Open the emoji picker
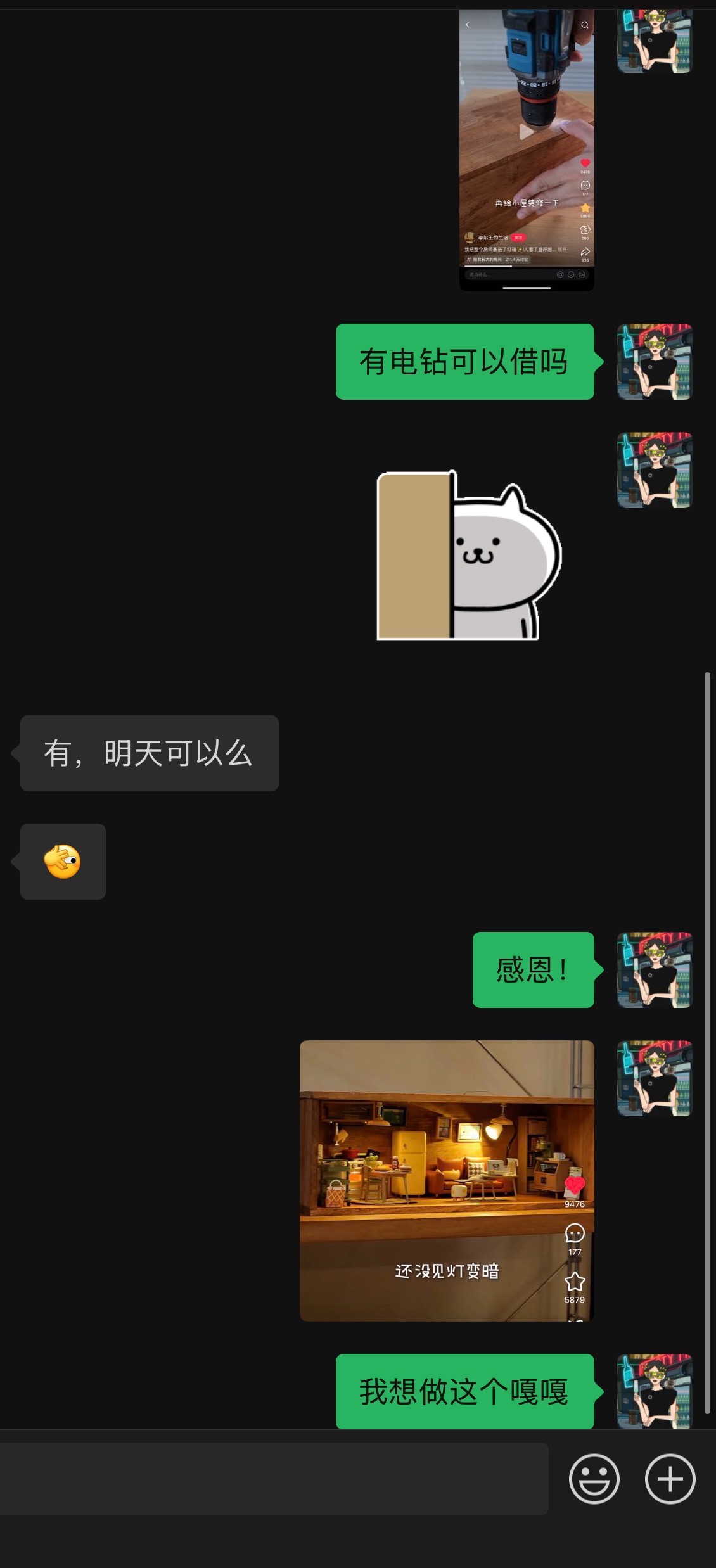716x1568 pixels. point(594,1479)
